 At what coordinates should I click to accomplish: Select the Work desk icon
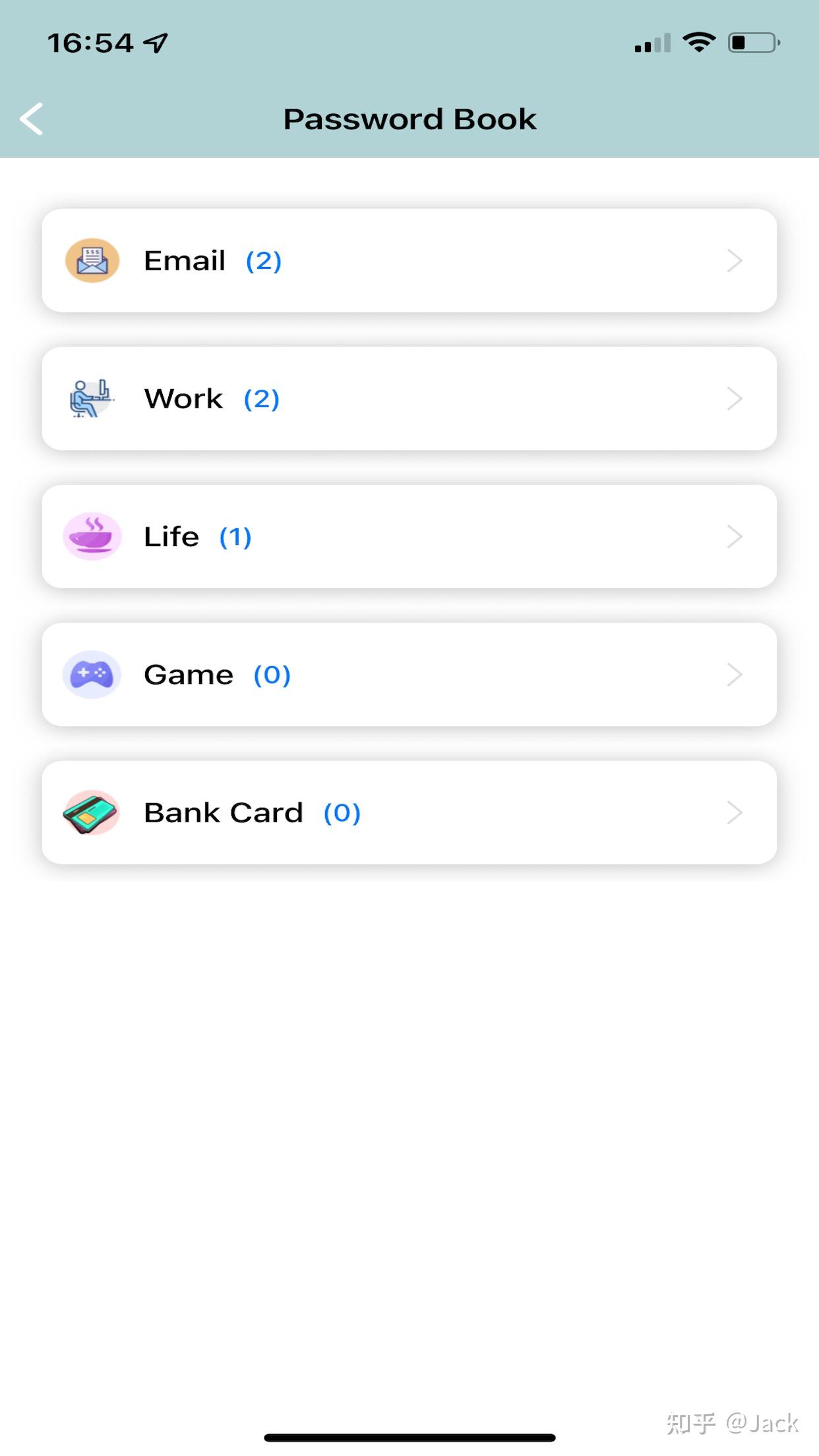click(x=91, y=398)
